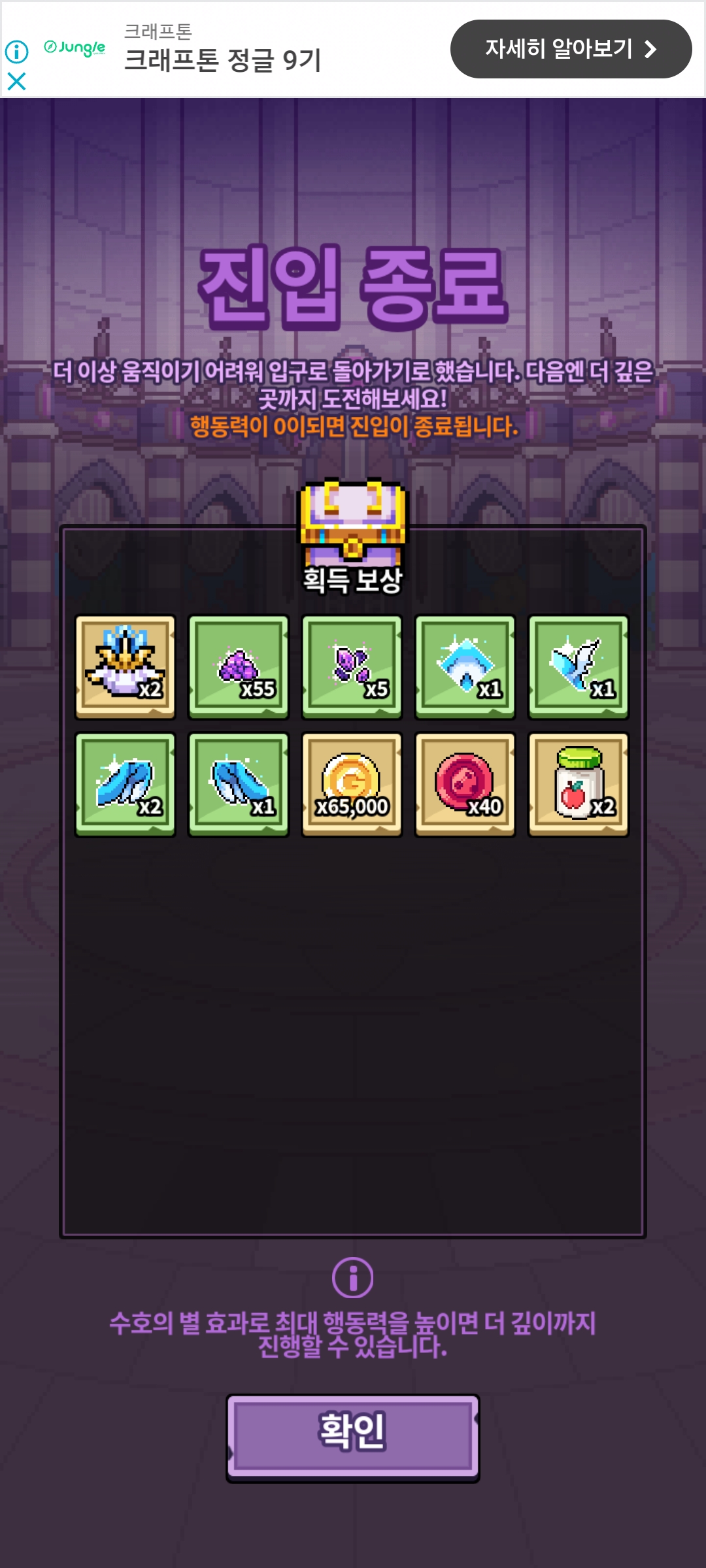View the x40 red coin reward
This screenshot has height=1568, width=706.
(x=465, y=785)
